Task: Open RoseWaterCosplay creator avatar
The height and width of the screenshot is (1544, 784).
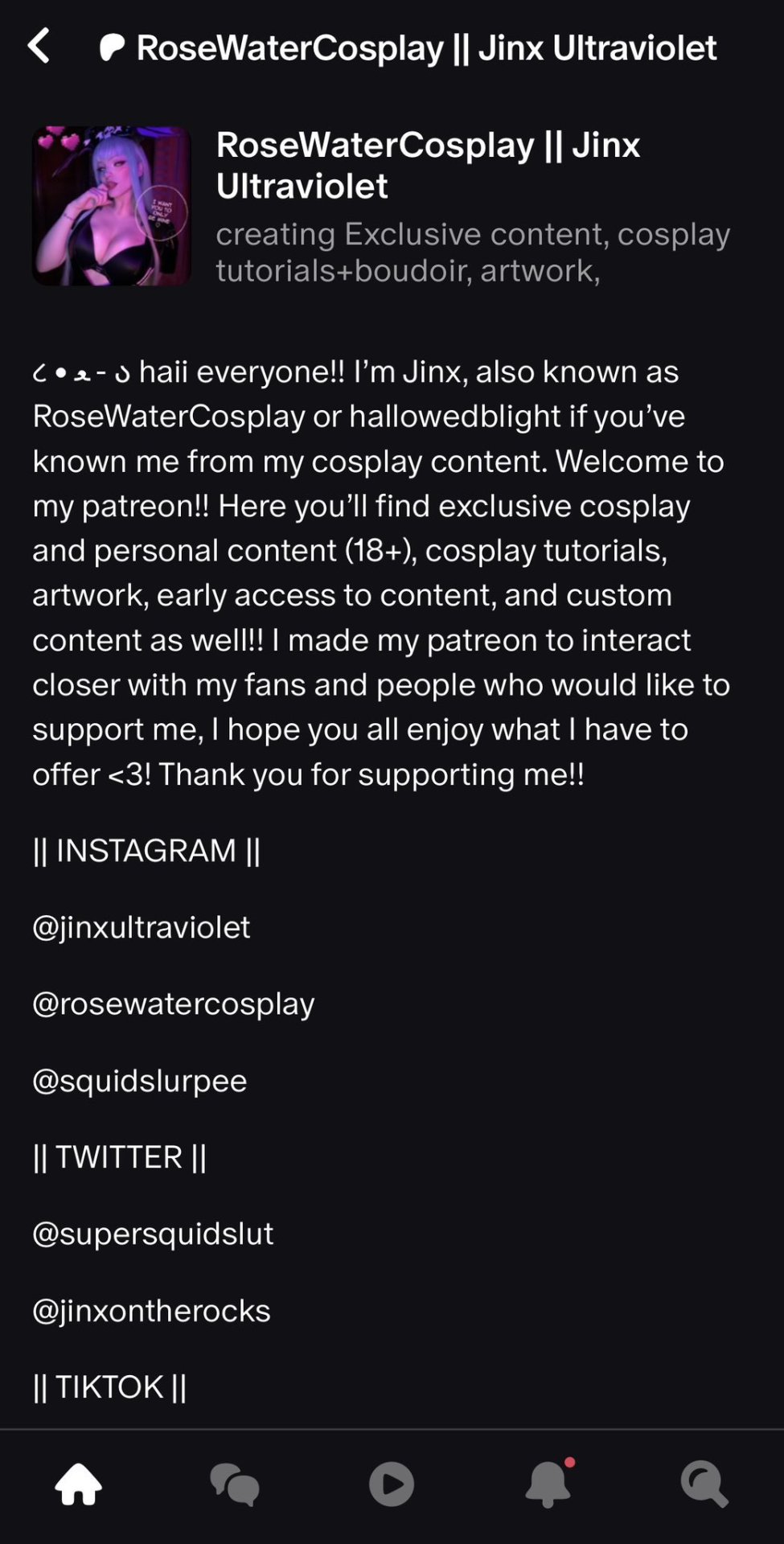Action: click(112, 206)
